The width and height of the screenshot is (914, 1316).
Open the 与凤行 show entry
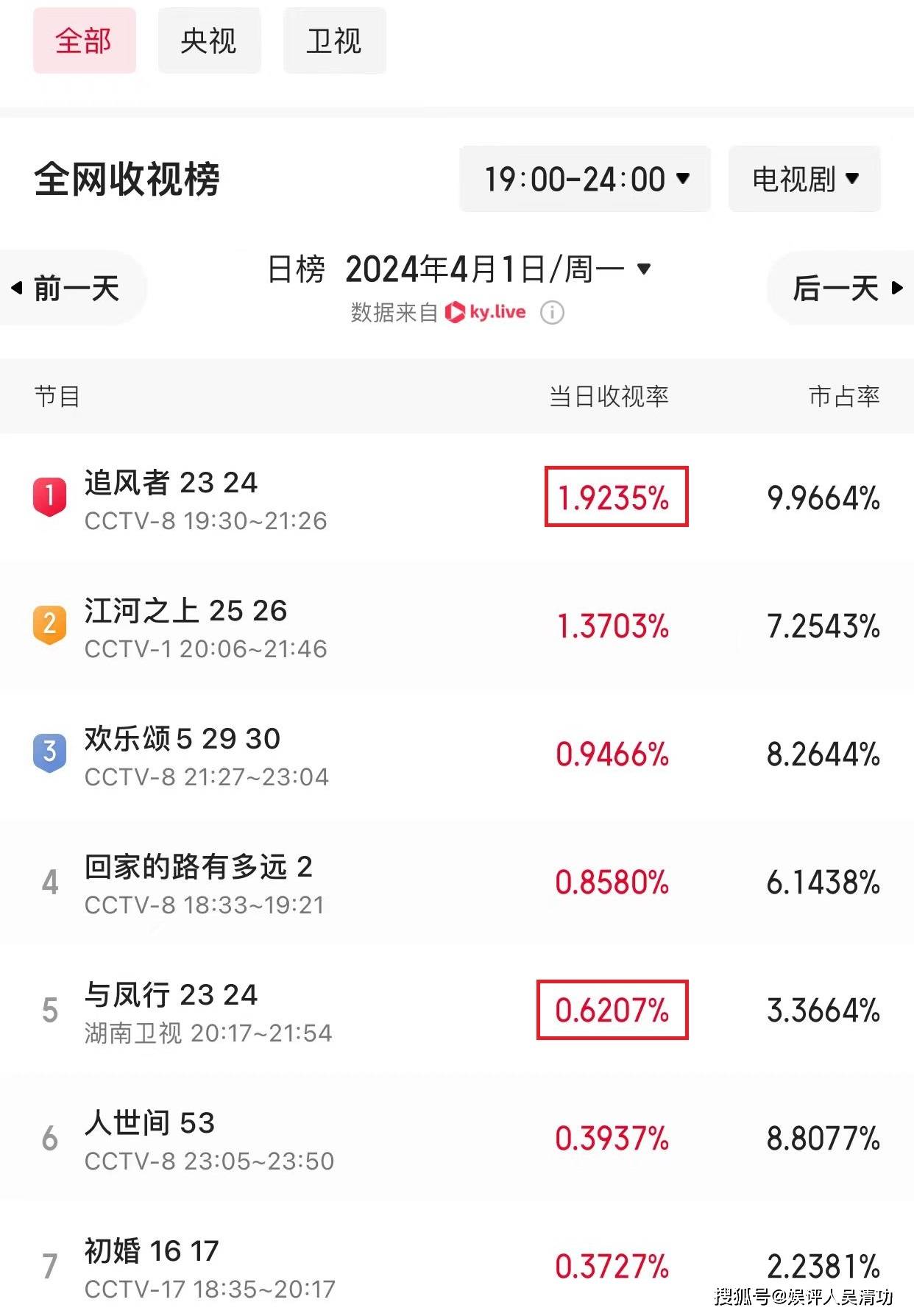click(x=170, y=996)
